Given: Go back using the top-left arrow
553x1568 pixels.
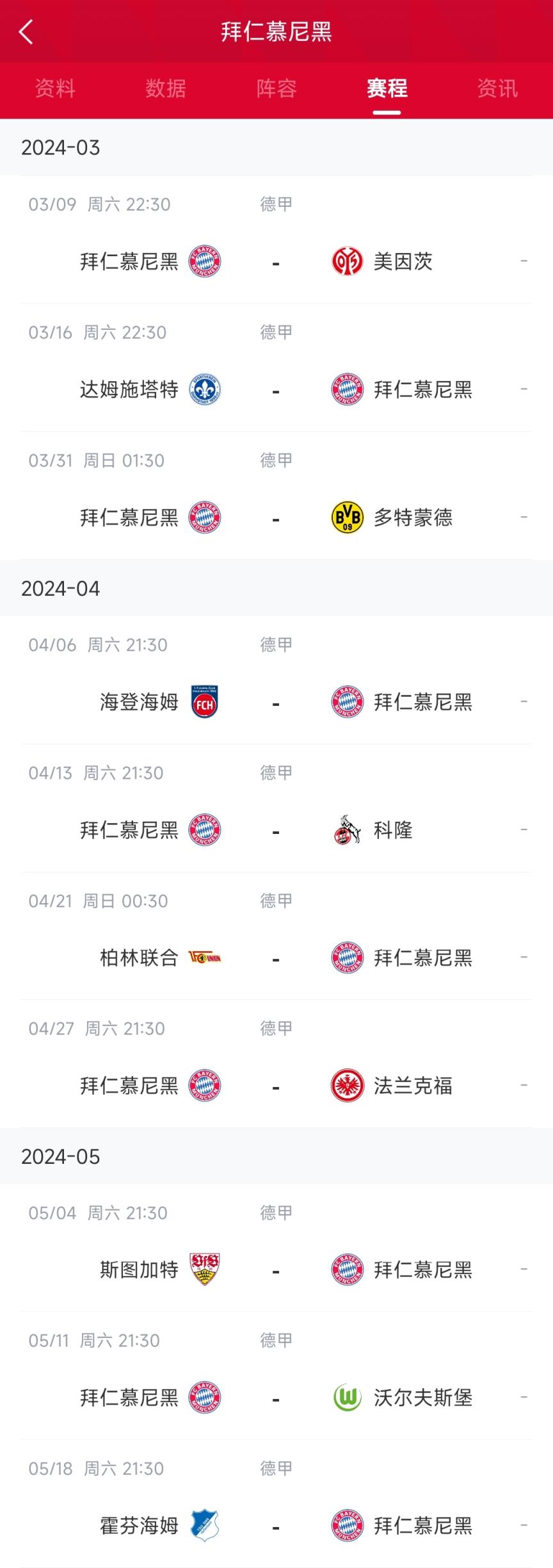Looking at the screenshot, I should (26, 31).
